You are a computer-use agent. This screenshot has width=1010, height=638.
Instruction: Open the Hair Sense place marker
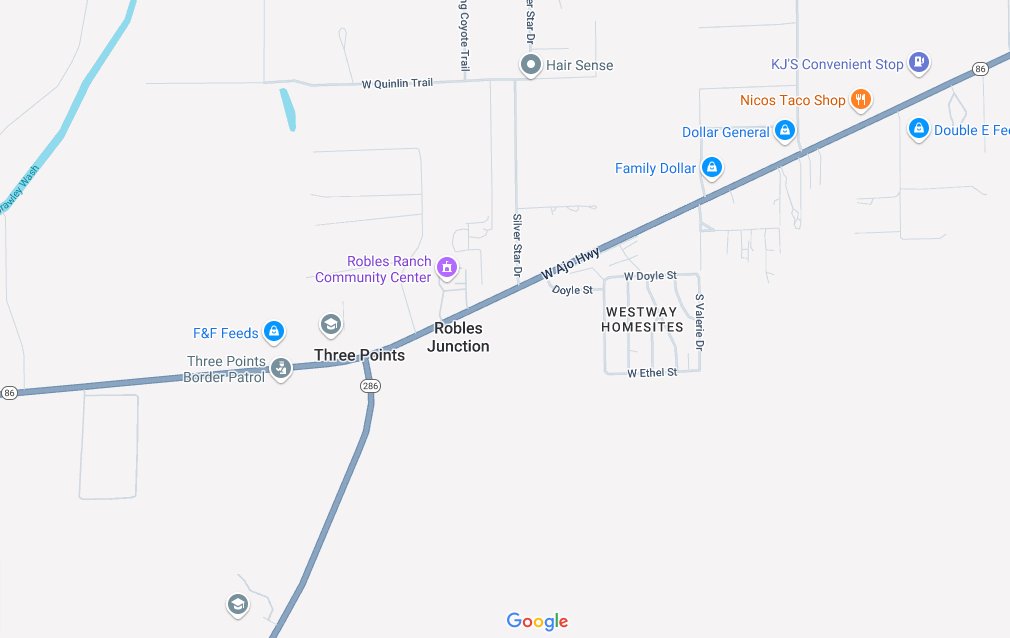(x=532, y=65)
